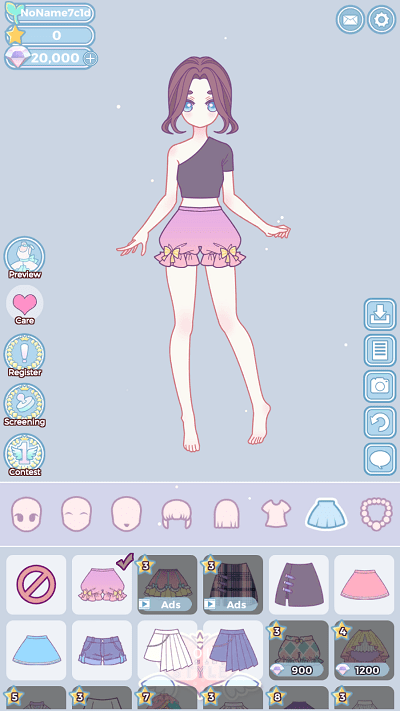Tap the download save icon
The width and height of the screenshot is (400, 711).
click(380, 314)
